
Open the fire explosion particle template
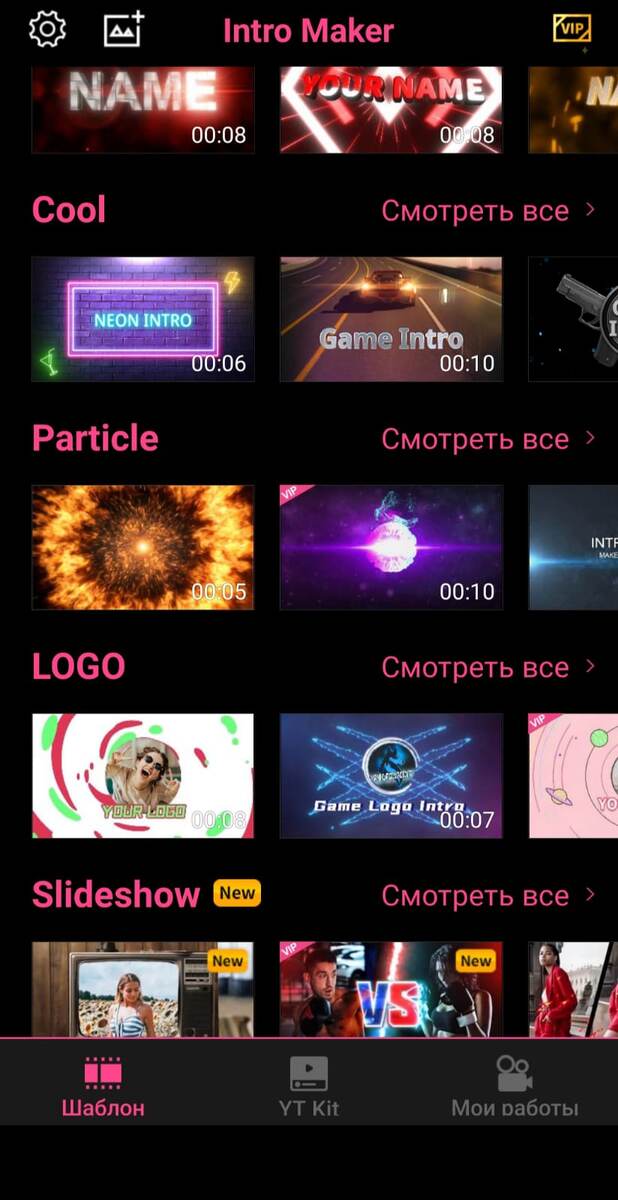pos(143,547)
